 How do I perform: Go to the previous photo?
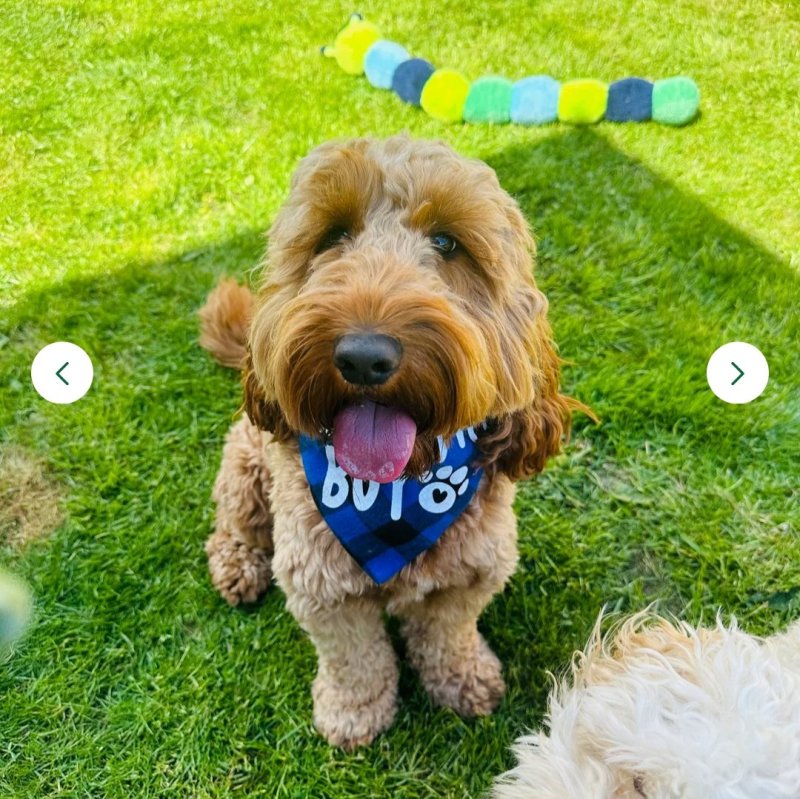[x=62, y=373]
